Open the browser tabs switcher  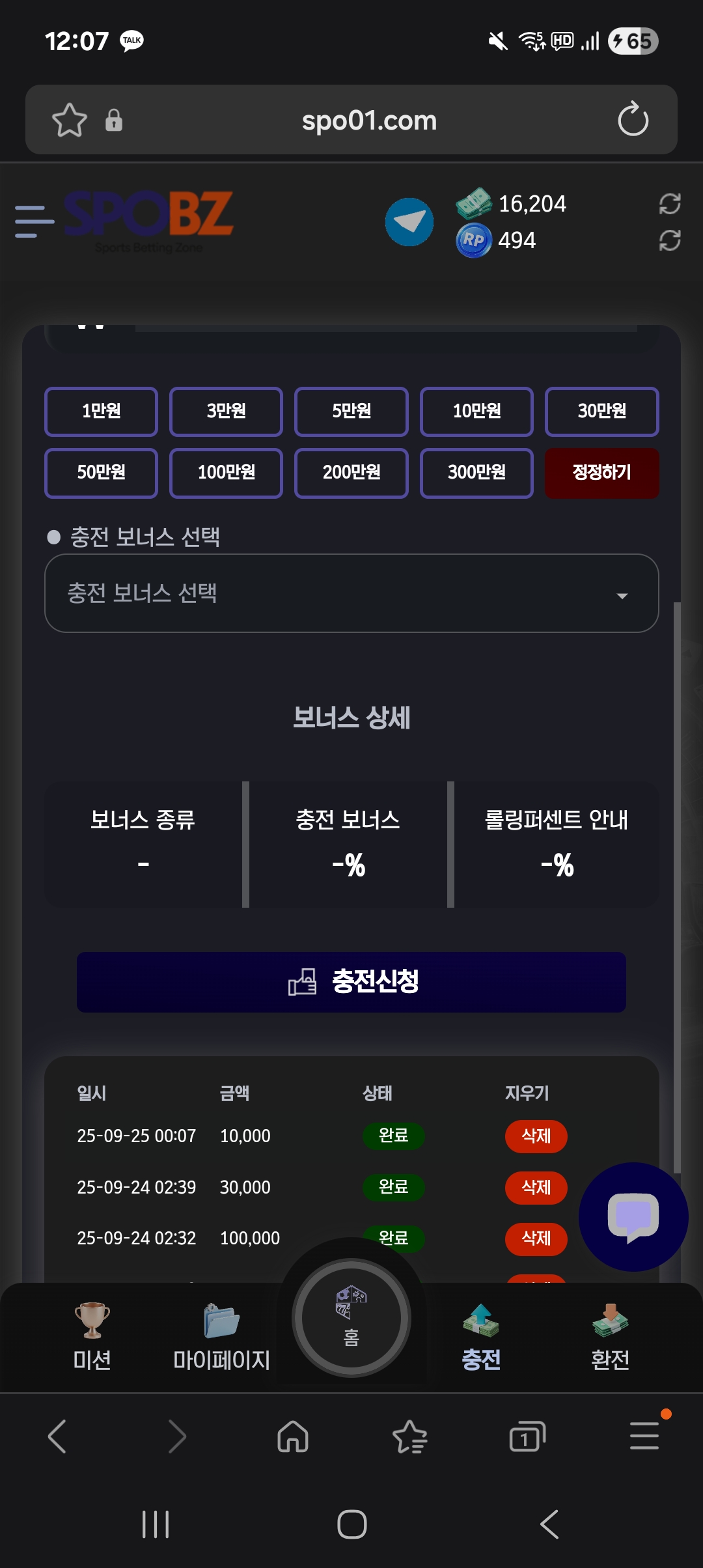[x=527, y=1436]
